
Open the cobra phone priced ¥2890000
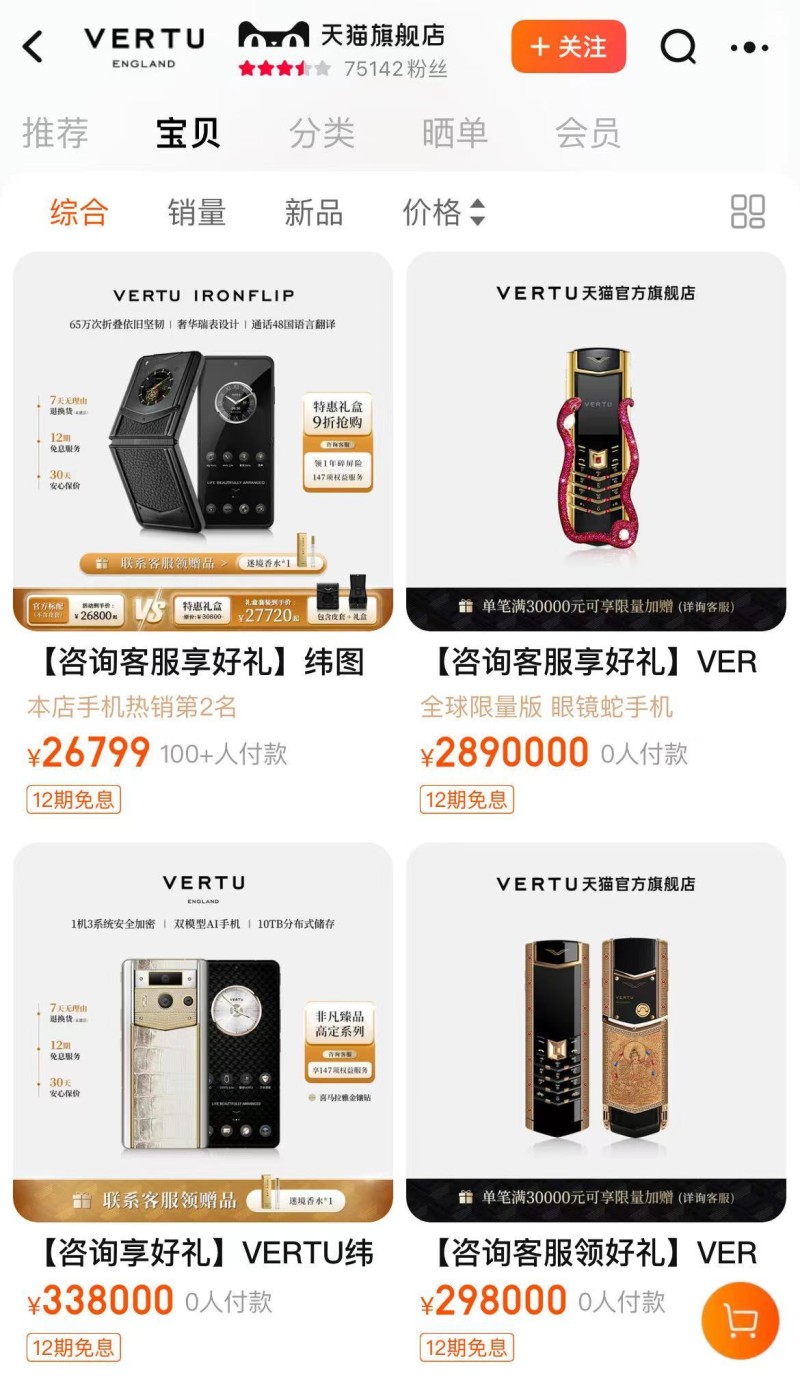click(x=596, y=441)
